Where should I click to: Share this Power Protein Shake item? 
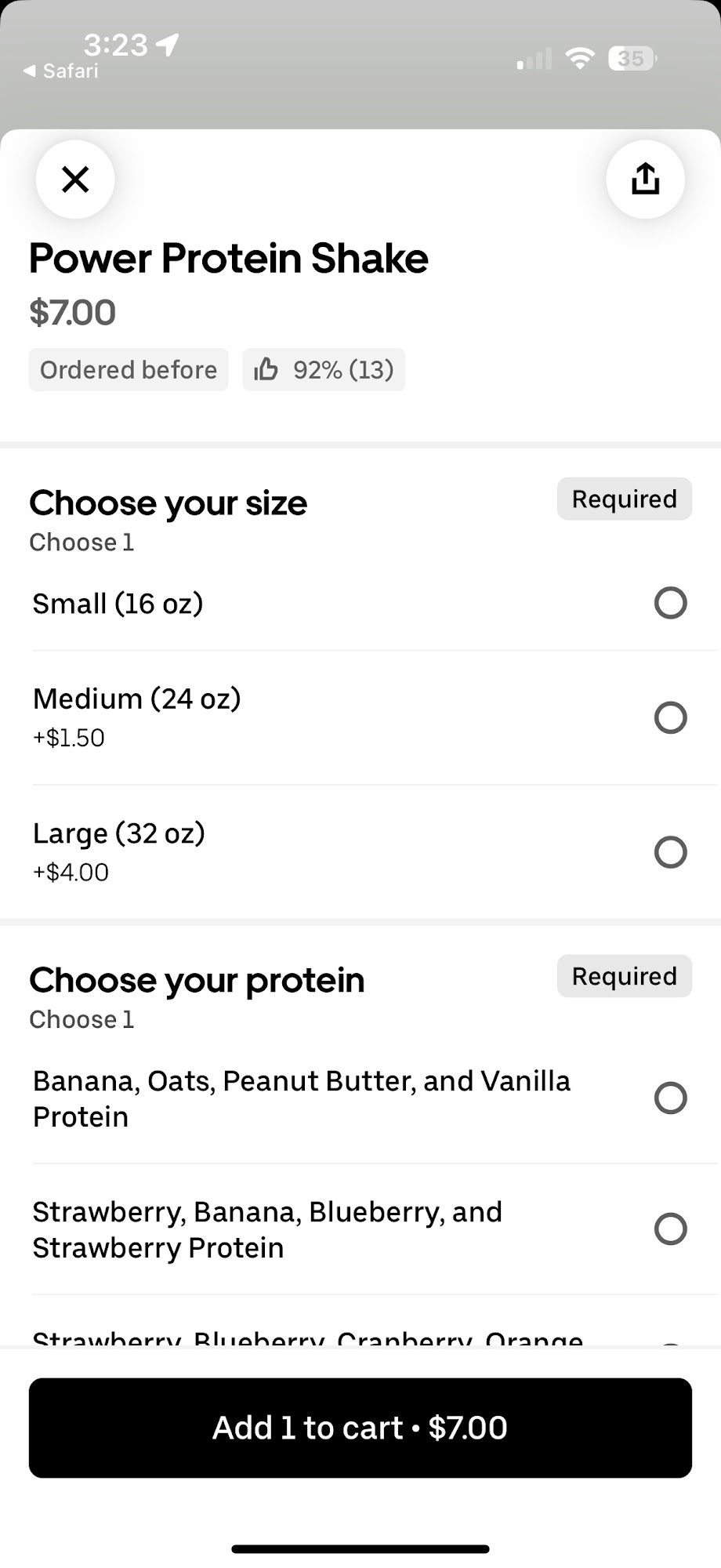click(645, 180)
